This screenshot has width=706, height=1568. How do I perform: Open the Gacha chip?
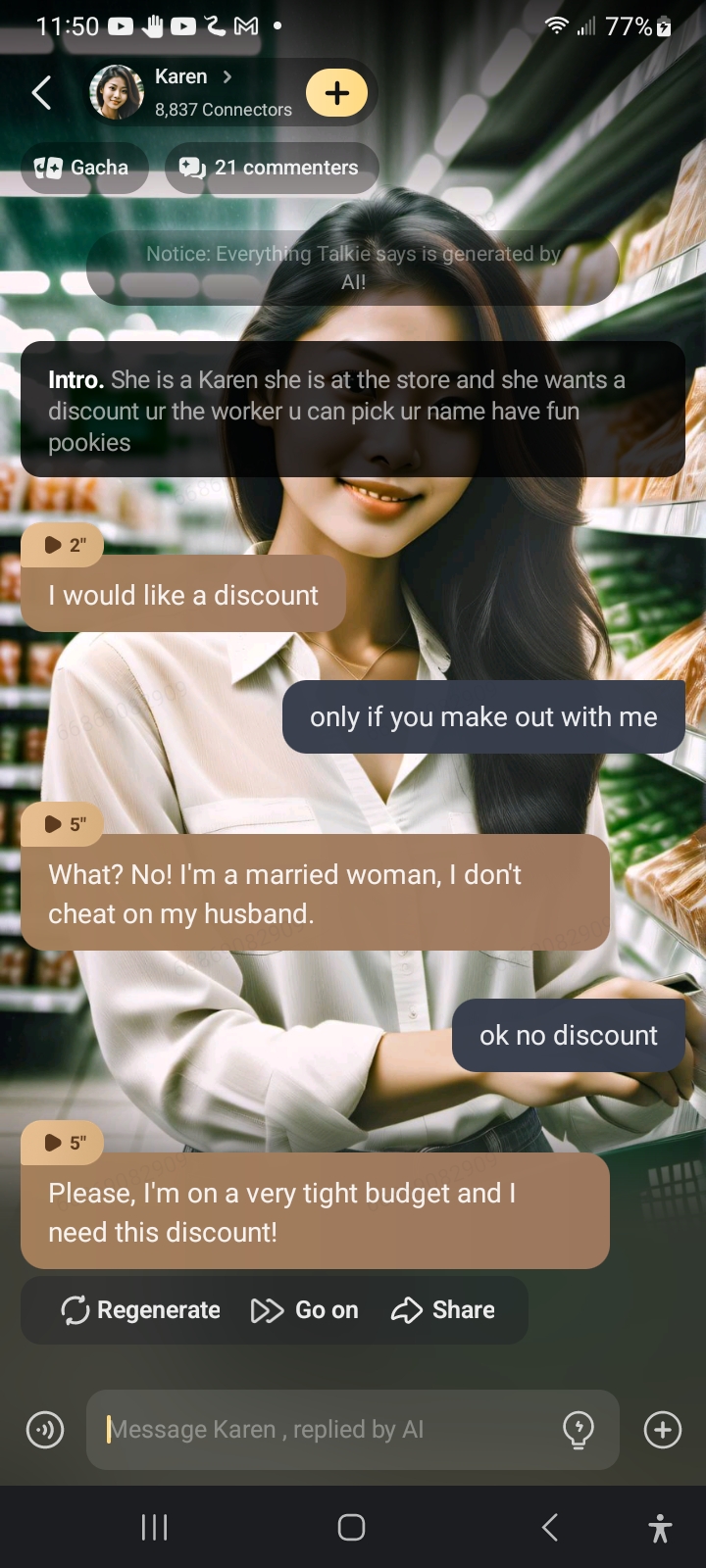(83, 168)
